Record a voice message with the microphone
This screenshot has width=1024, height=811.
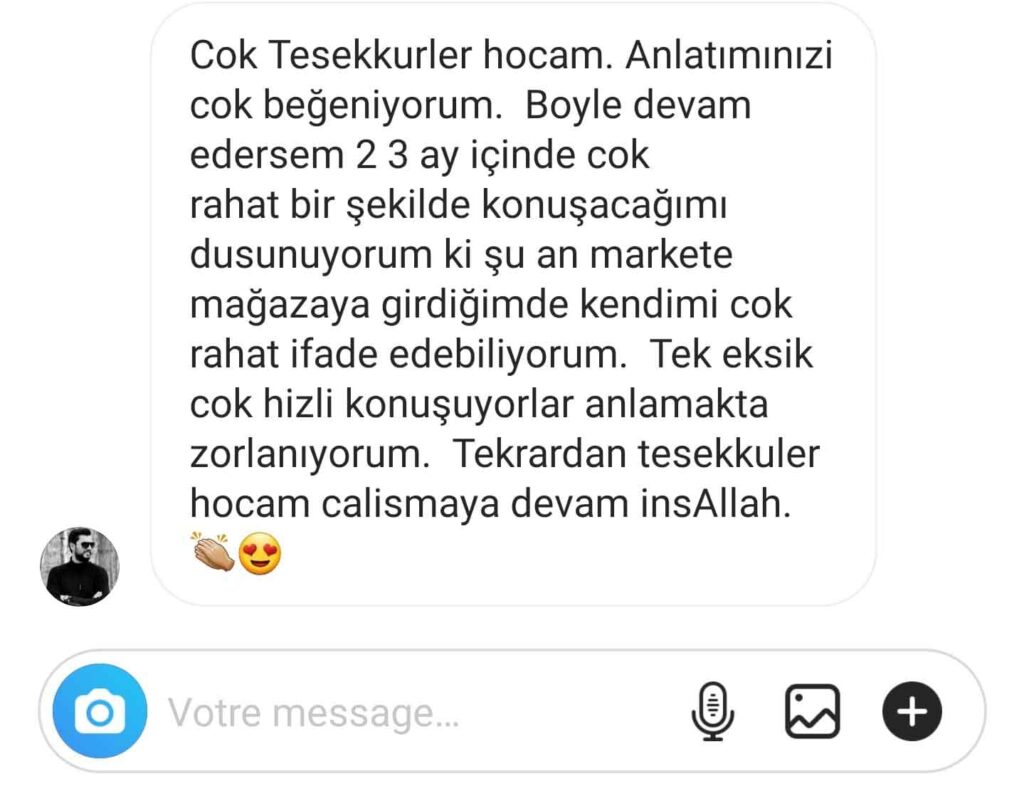(x=712, y=712)
